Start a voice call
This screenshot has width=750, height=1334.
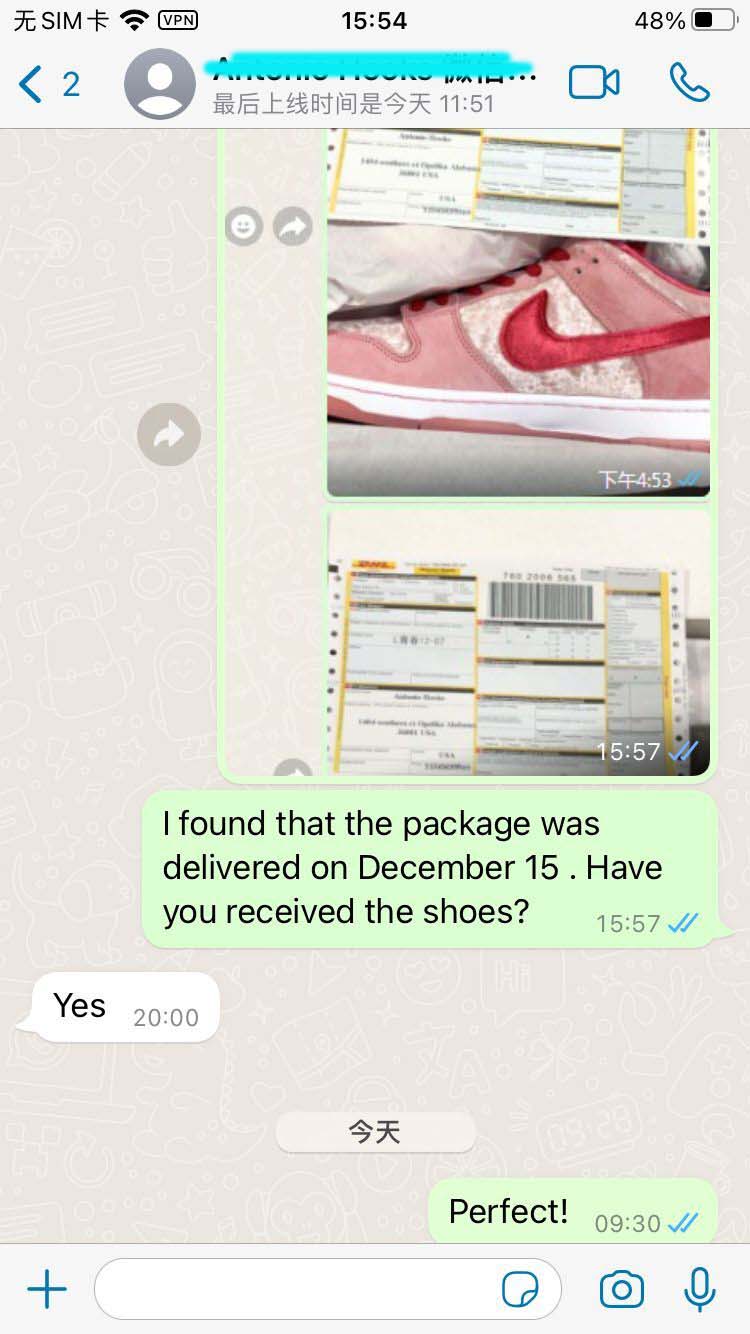pyautogui.click(x=689, y=84)
